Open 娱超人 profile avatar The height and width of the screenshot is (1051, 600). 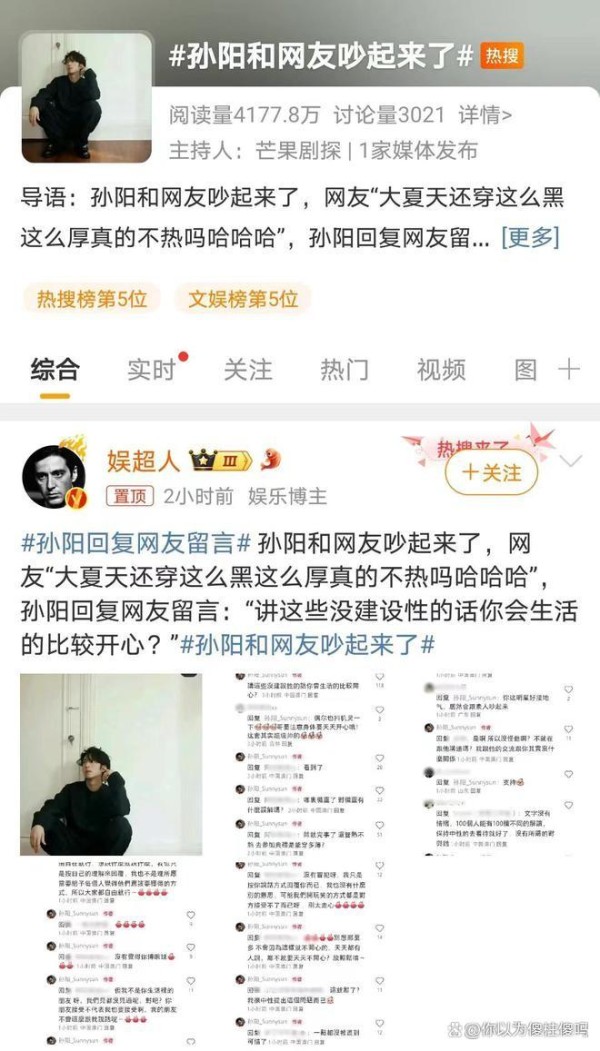[54, 477]
